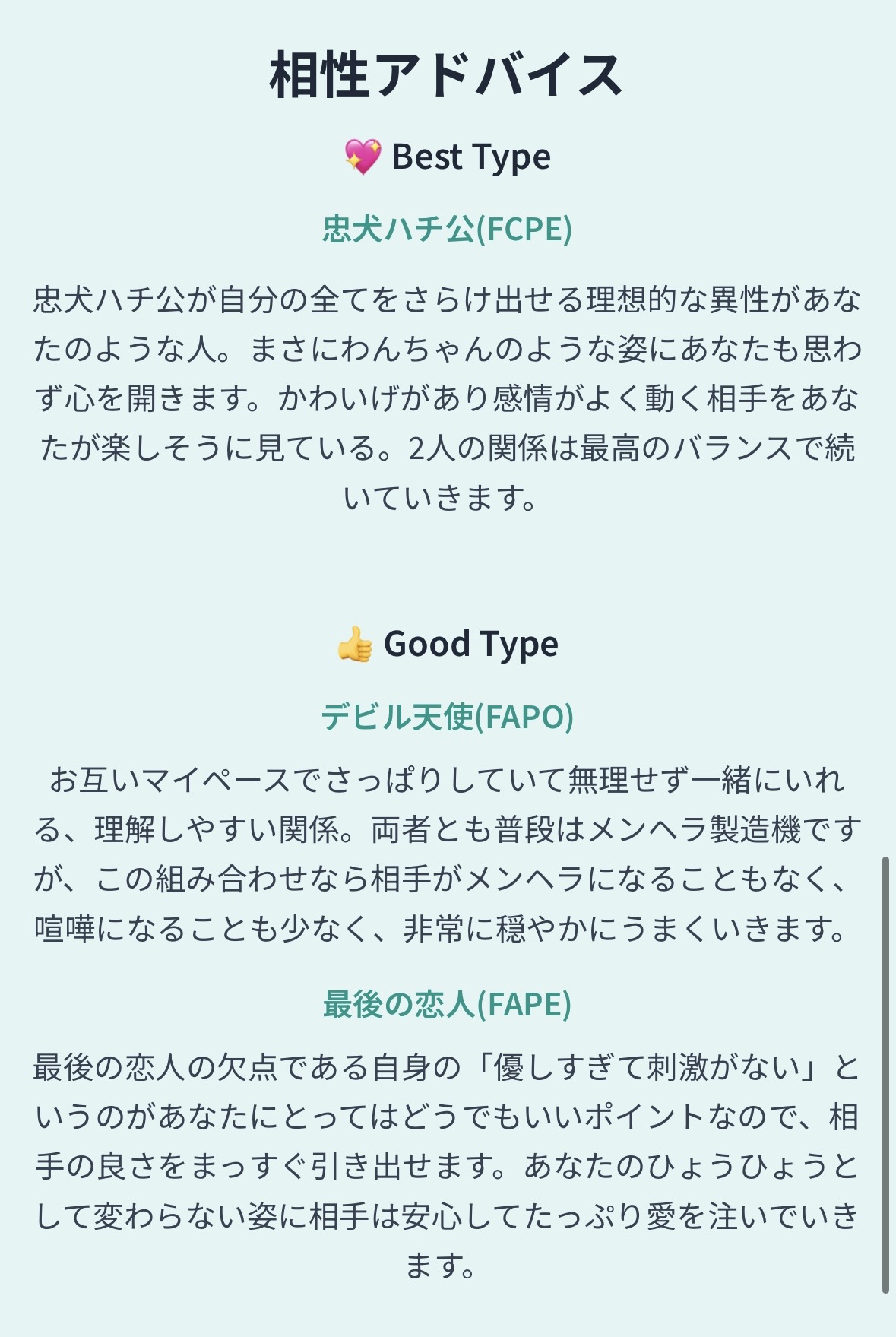Open the デビル天使(FAPO) type link
Image resolution: width=896 pixels, height=1337 pixels.
pos(447,717)
